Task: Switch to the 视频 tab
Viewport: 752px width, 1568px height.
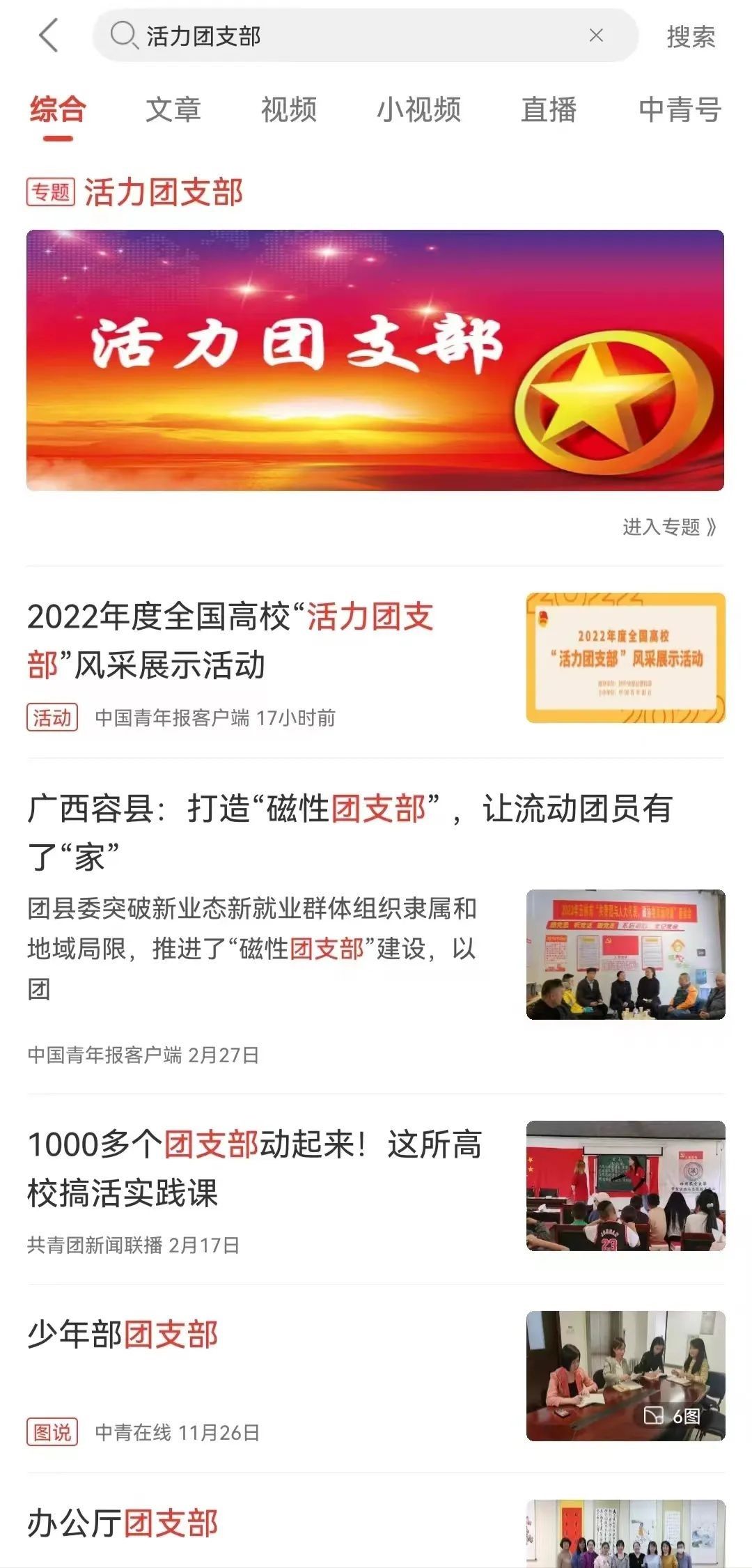Action: pos(289,110)
